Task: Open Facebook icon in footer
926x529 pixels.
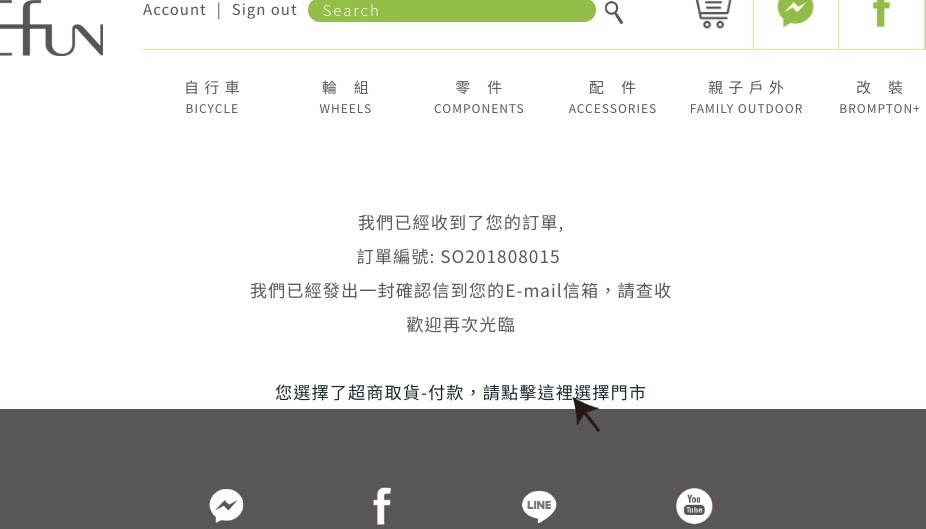Action: (x=382, y=506)
